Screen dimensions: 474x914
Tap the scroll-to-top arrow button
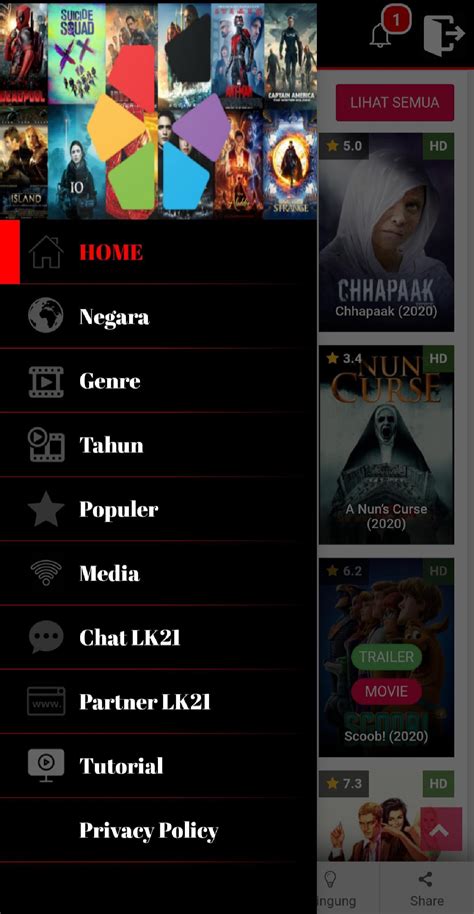[x=441, y=829]
